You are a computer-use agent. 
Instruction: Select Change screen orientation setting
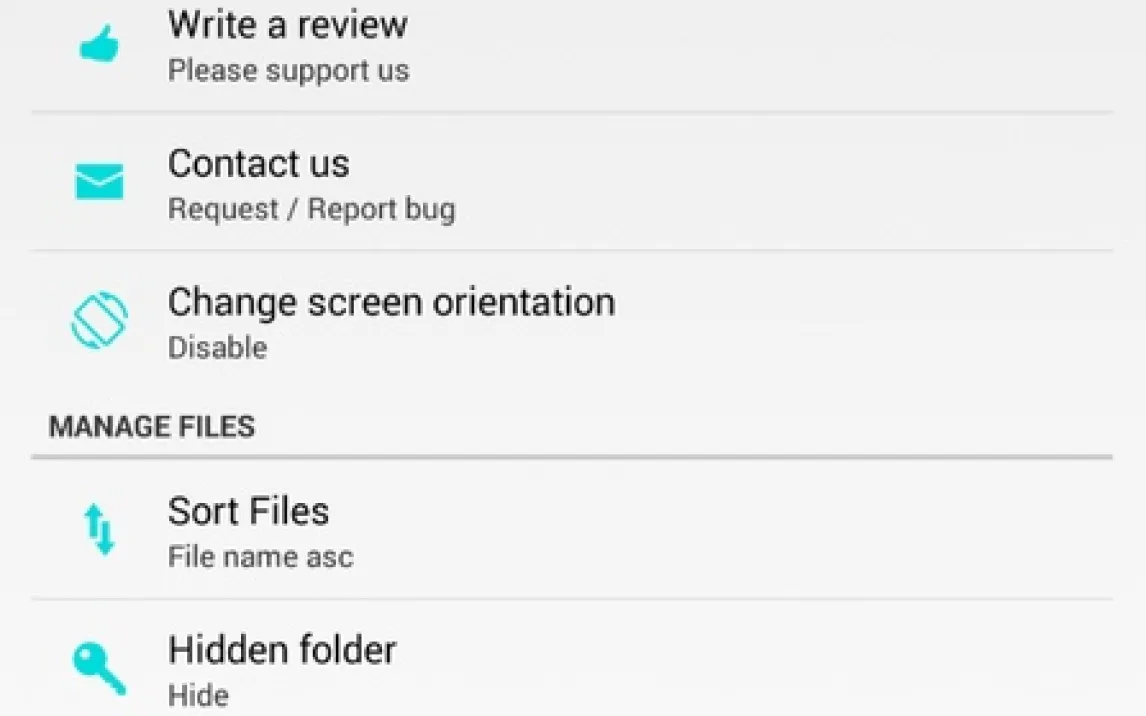(x=391, y=322)
